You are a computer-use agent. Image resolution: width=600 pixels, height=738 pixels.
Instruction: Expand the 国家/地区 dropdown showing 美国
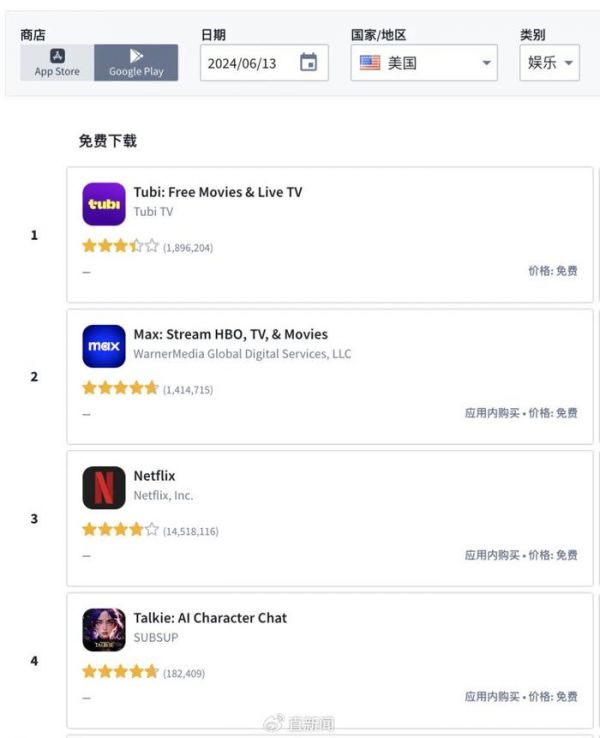point(425,63)
